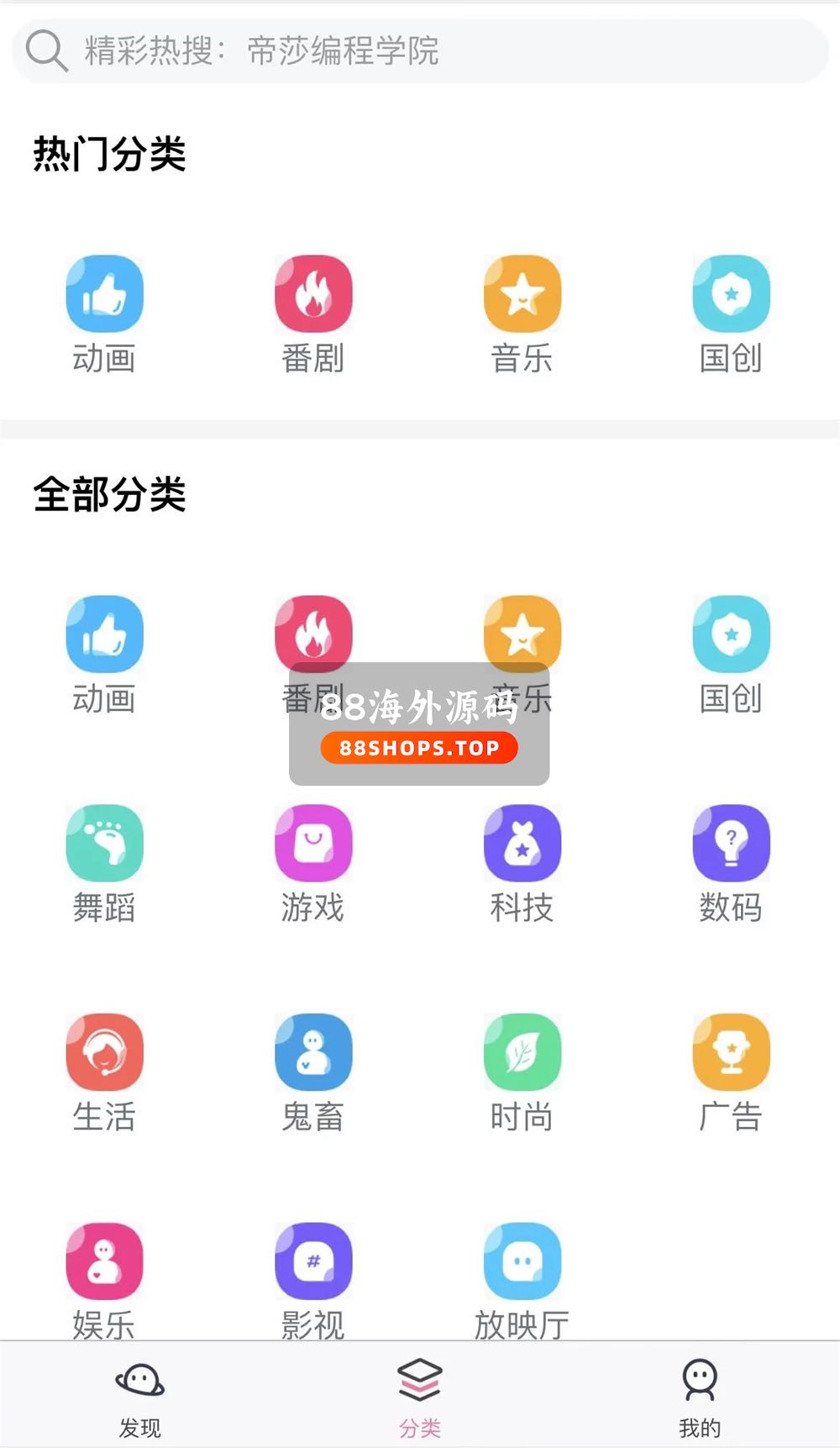Tap the search box showing 帝莎编程学院
Viewport: 840px width, 1448px height.
[x=420, y=50]
